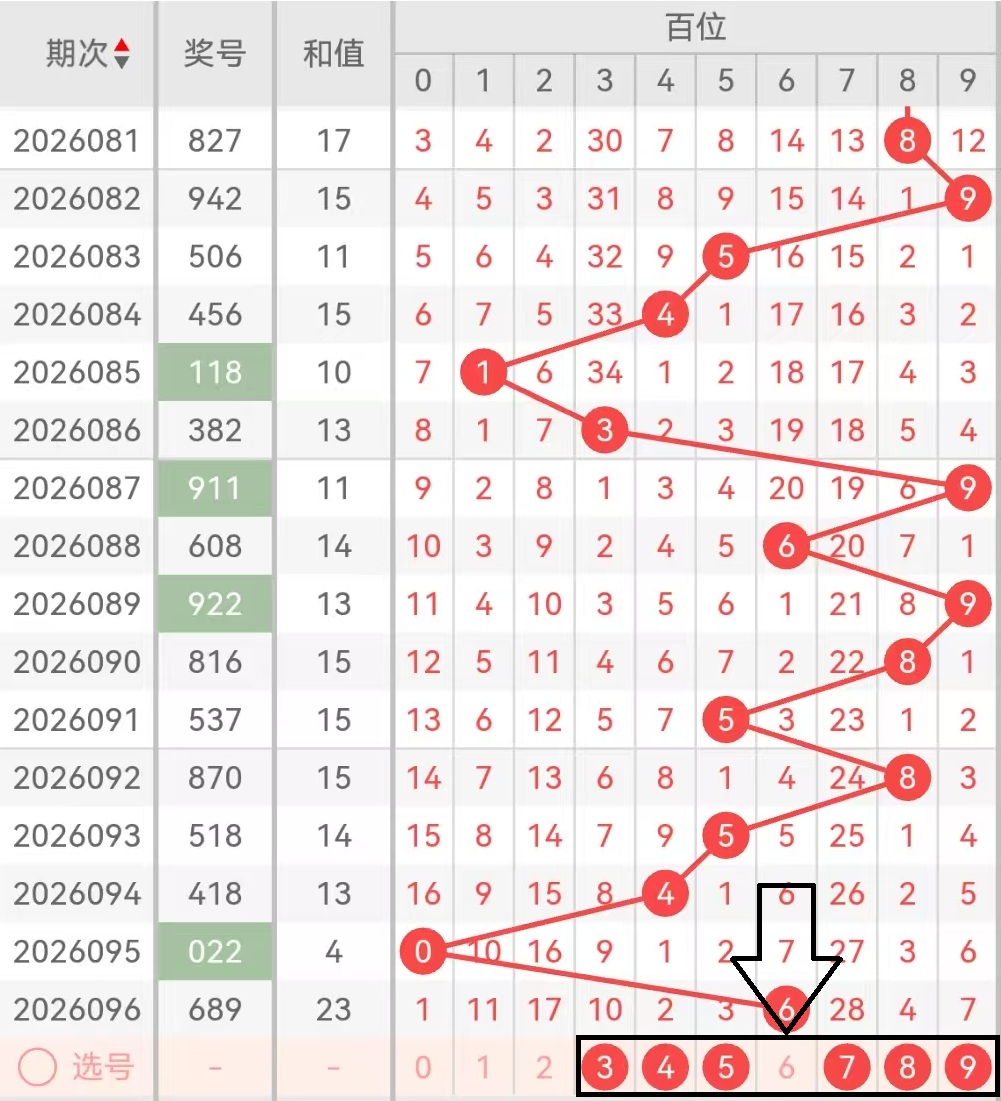Select number 1 in the 选号 row
This screenshot has width=1001, height=1101.
click(x=483, y=1067)
